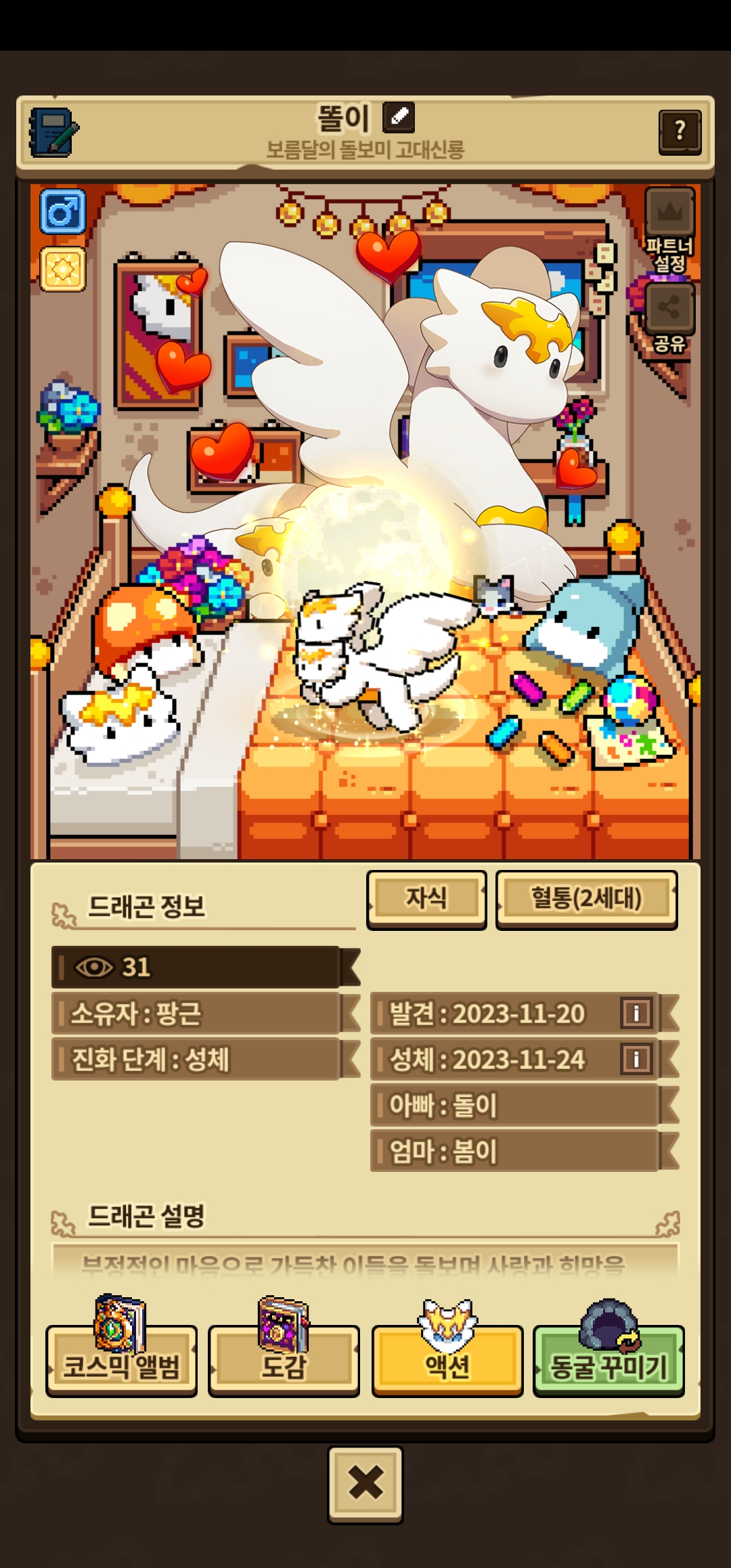The image size is (731, 1568).
Task: Open mother 엄마: 봄이
Action: [x=514, y=1151]
